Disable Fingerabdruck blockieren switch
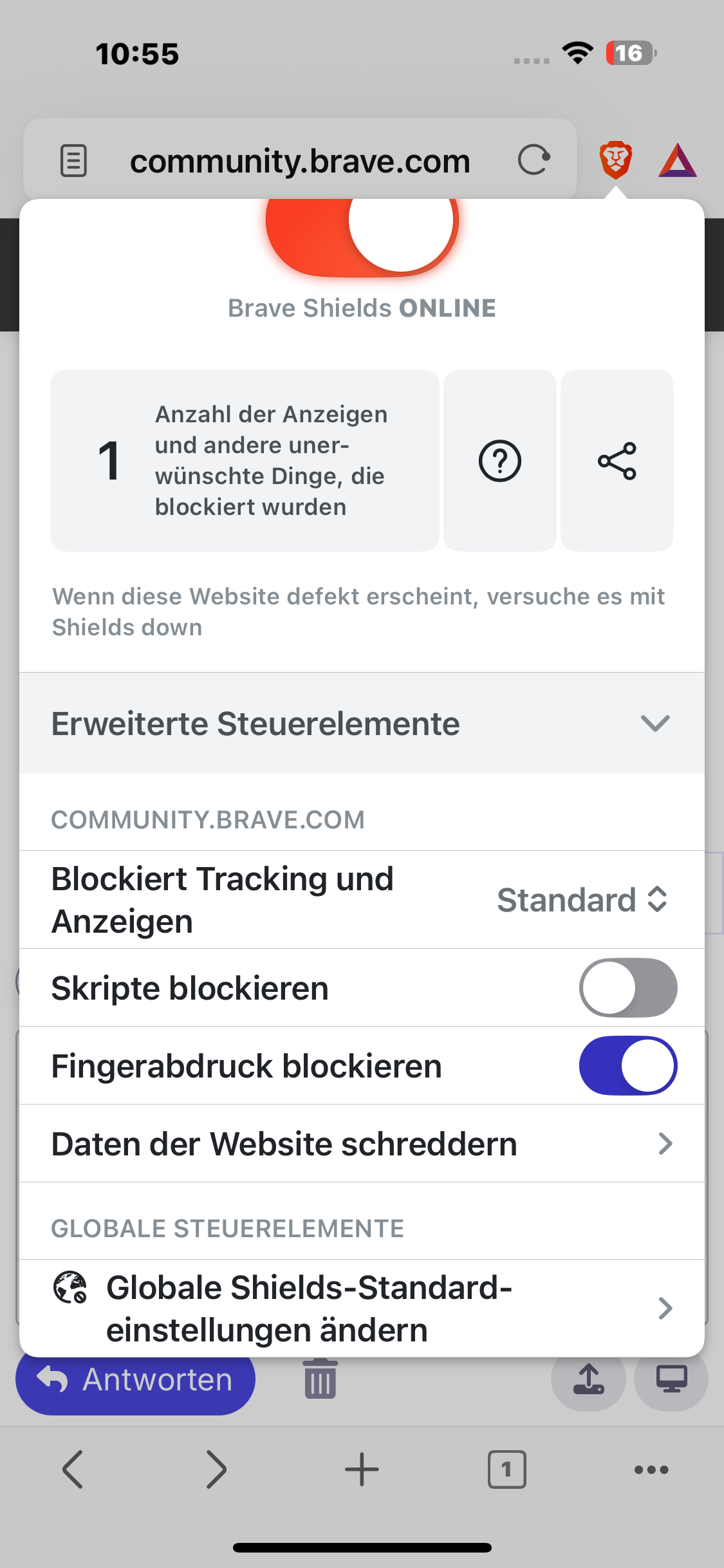 627,1066
